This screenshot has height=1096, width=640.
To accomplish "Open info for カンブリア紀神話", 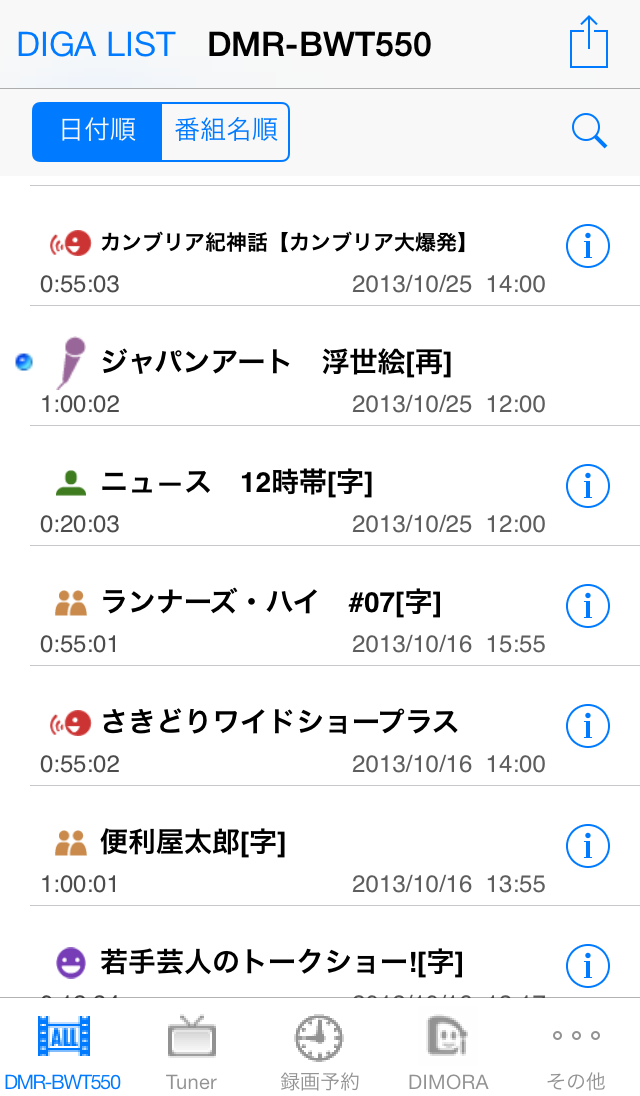I will click(x=588, y=246).
